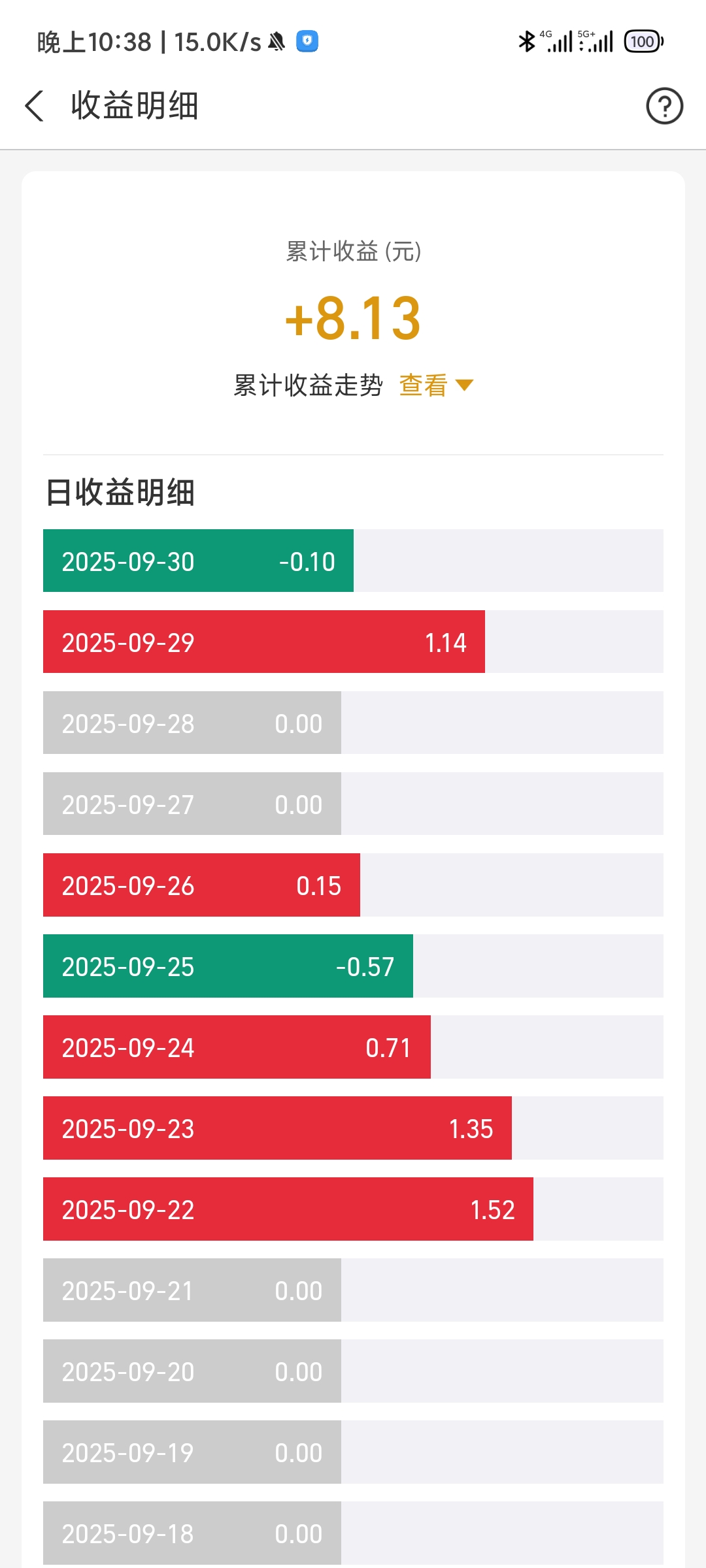The image size is (706, 1568).
Task: Open the help question mark icon
Action: [x=664, y=106]
